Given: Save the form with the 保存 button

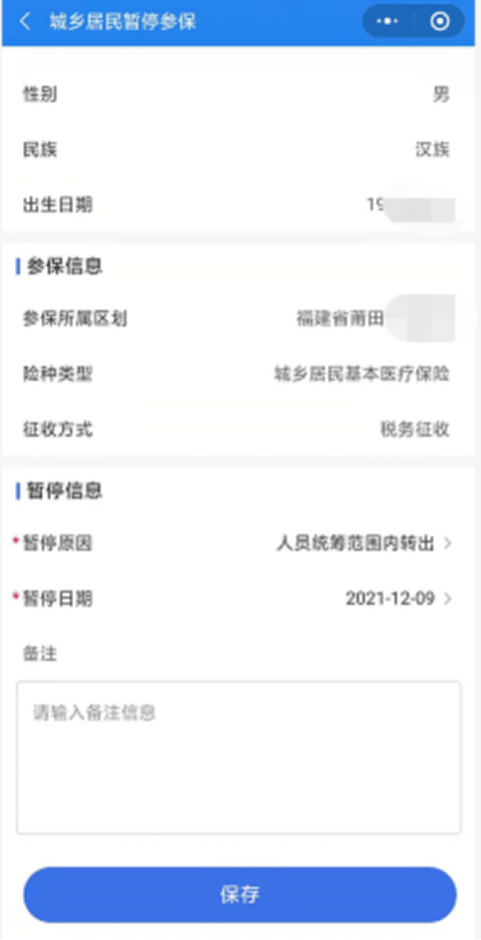Looking at the screenshot, I should pyautogui.click(x=239, y=894).
